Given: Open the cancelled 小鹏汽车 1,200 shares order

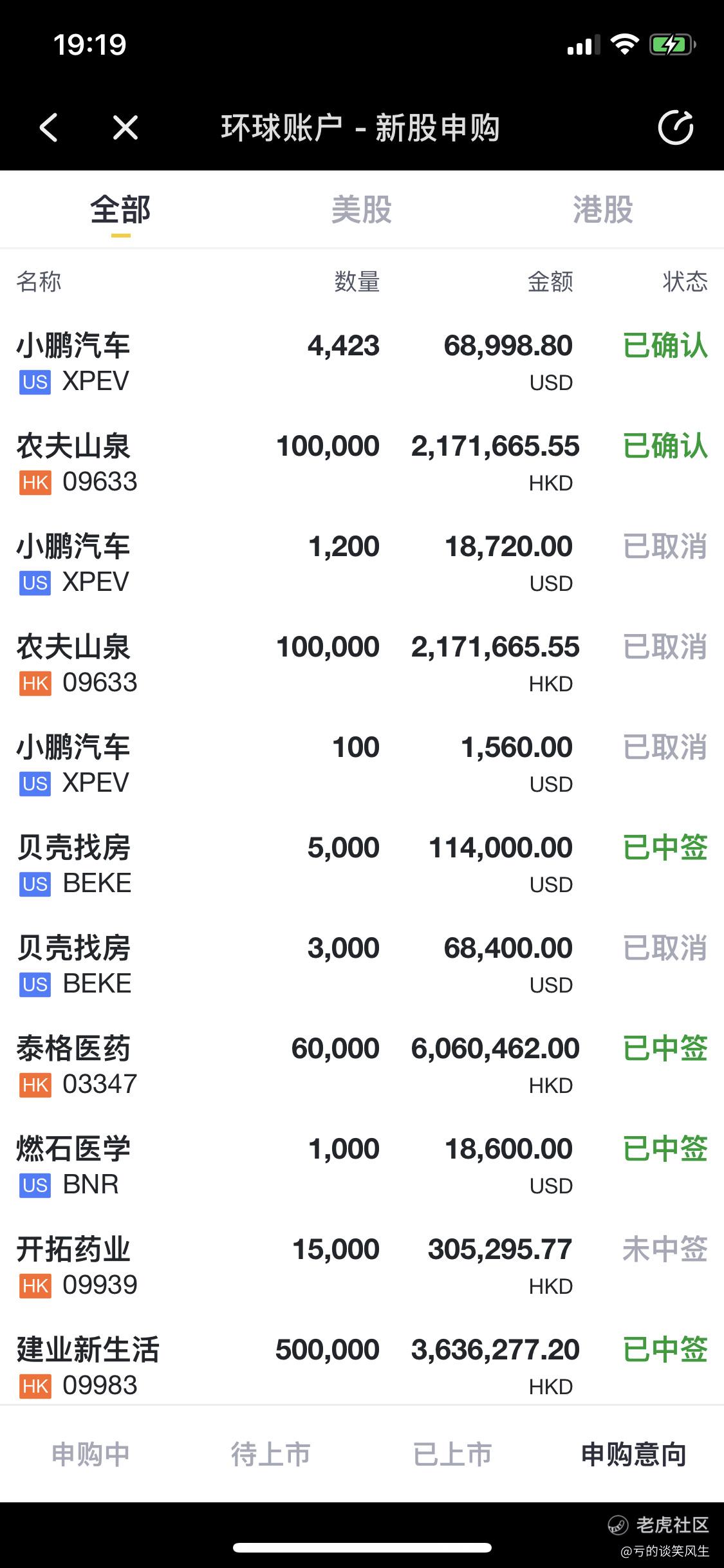Looking at the screenshot, I should [x=362, y=563].
